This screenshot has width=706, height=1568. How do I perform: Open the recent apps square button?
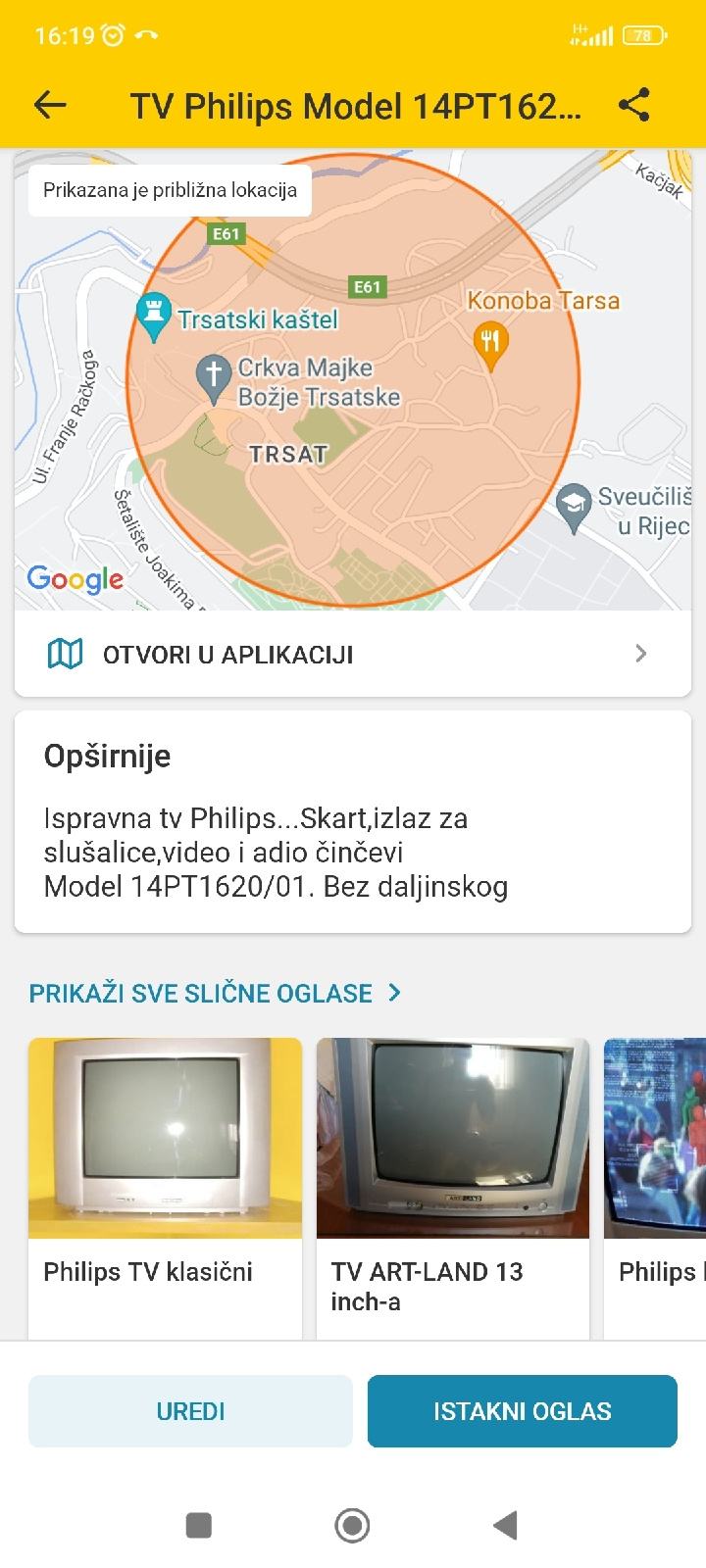point(199,1525)
